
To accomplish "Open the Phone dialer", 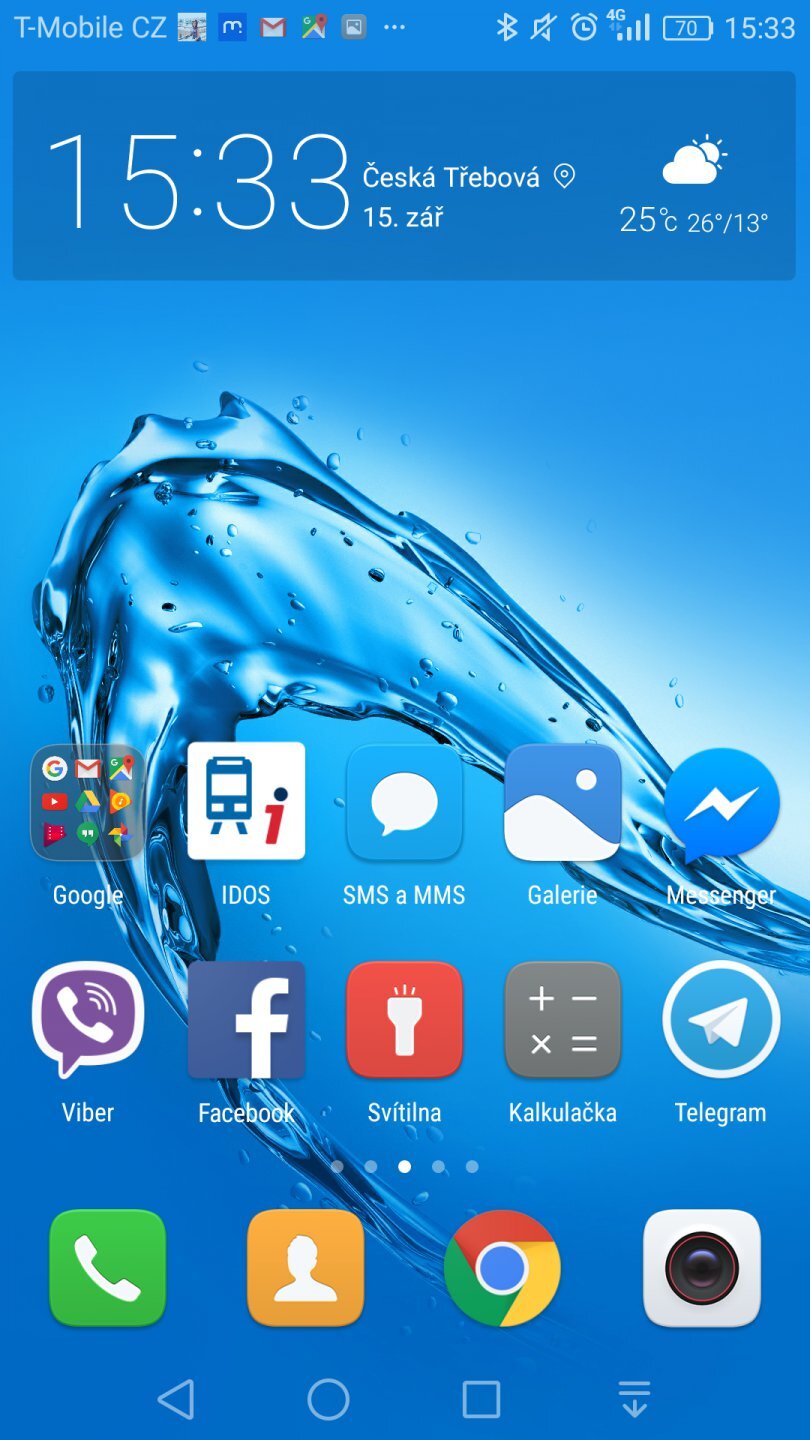I will pos(107,1270).
